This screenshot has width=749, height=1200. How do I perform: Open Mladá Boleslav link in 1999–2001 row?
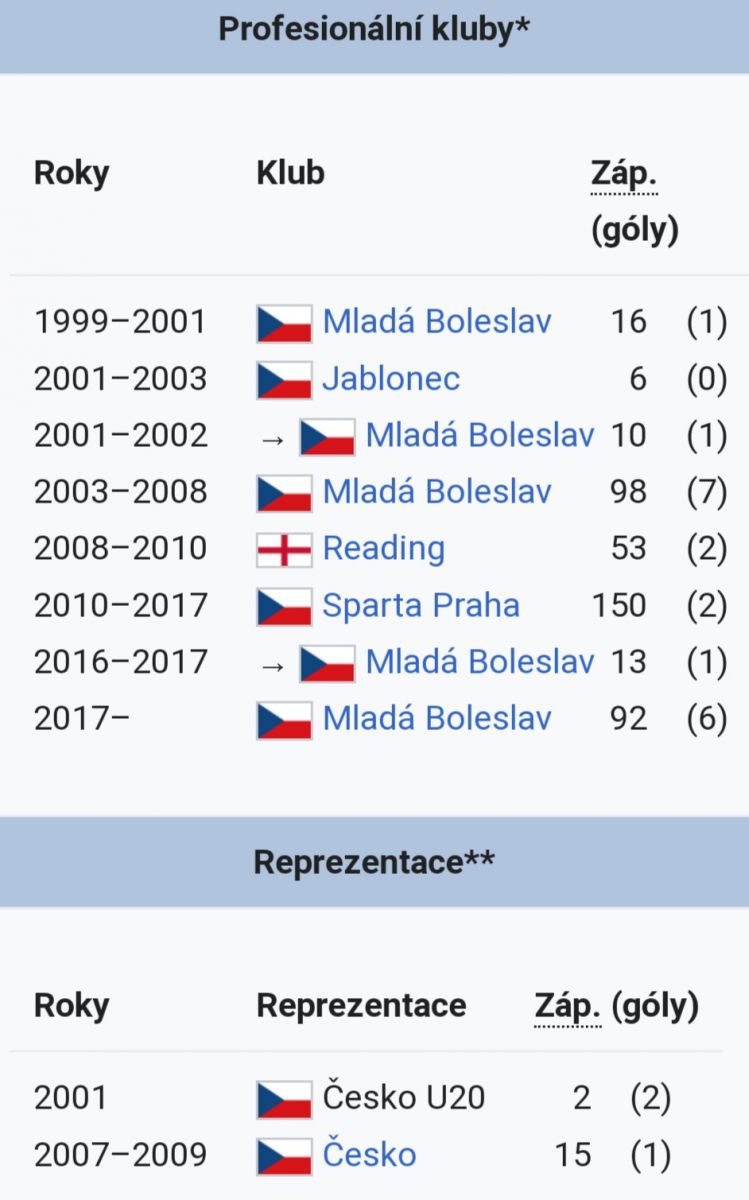coord(436,322)
